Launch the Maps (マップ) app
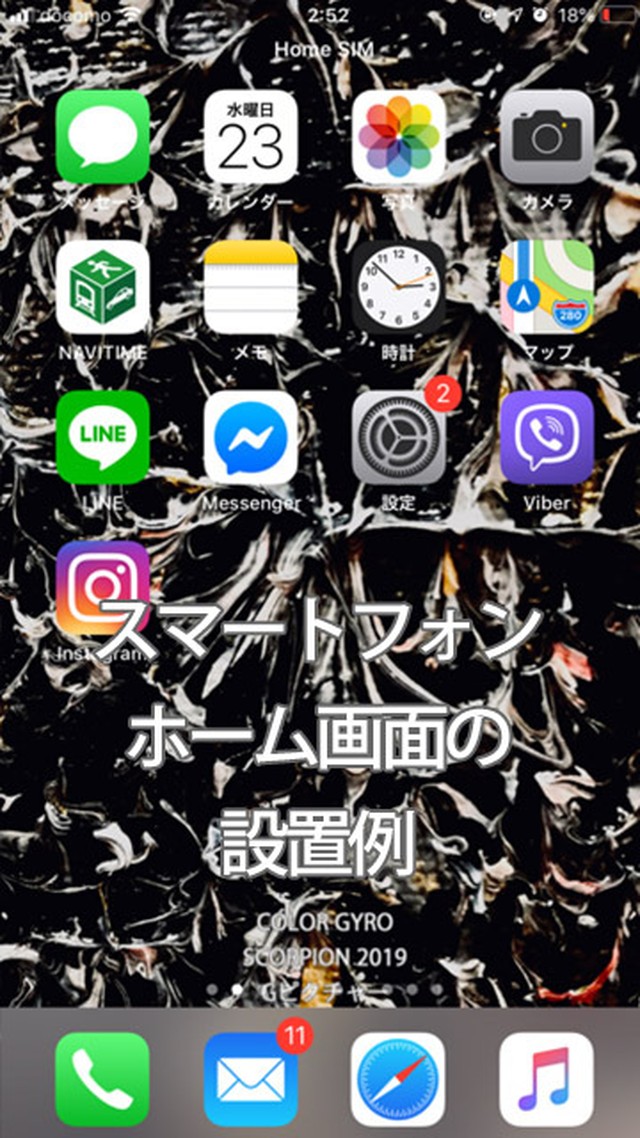 pyautogui.click(x=547, y=287)
